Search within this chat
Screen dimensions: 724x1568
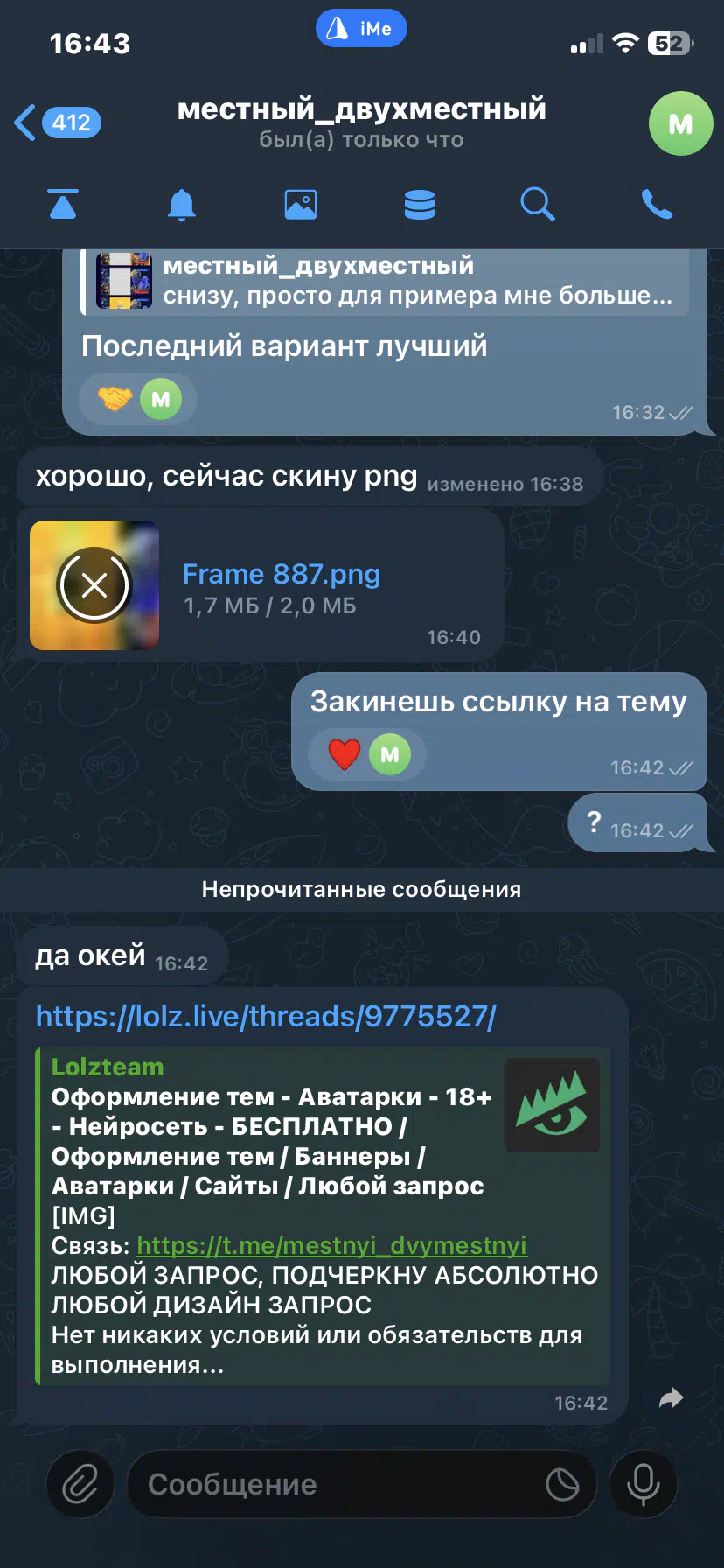tap(537, 205)
